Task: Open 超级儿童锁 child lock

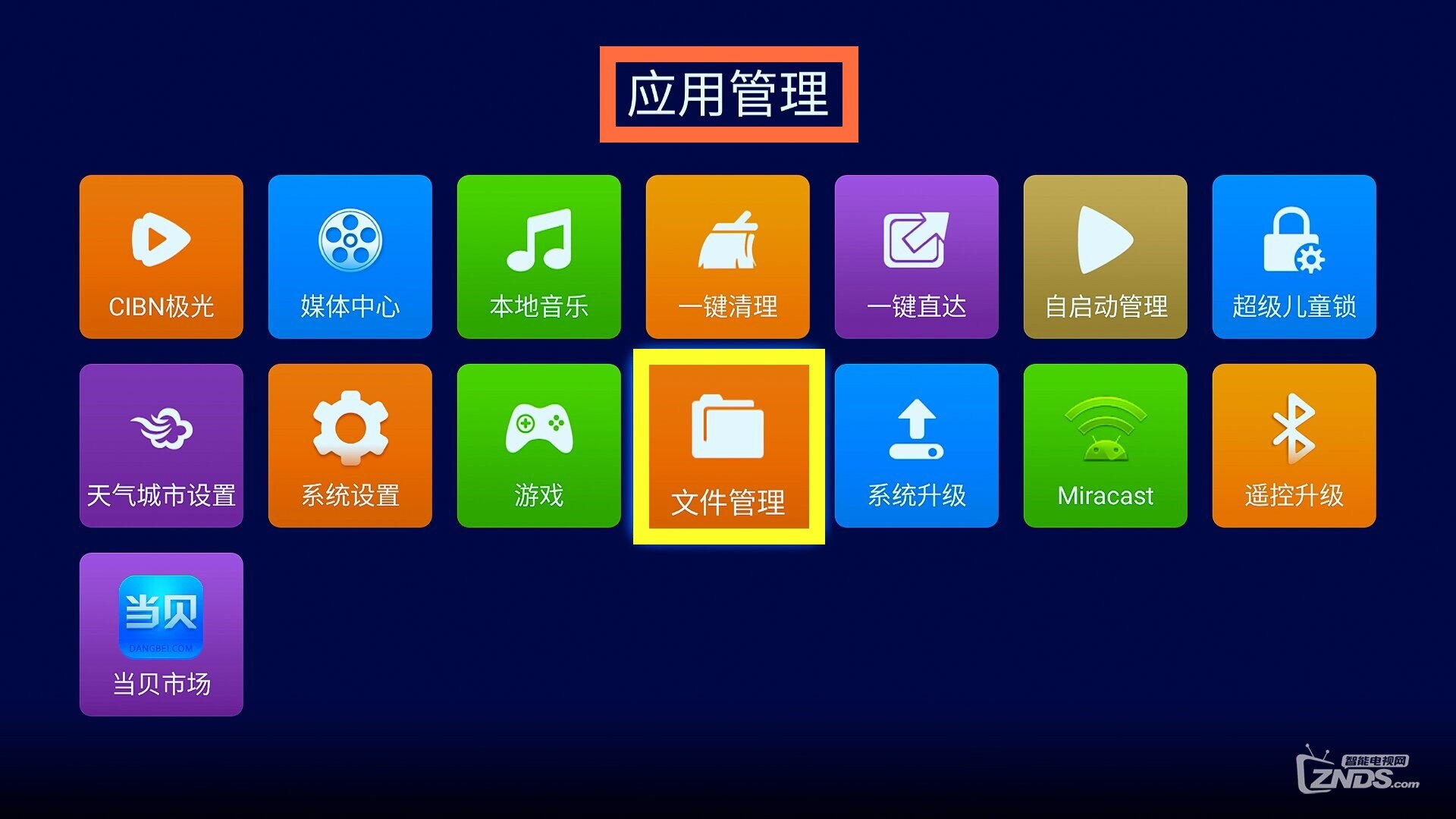Action: [x=1294, y=256]
